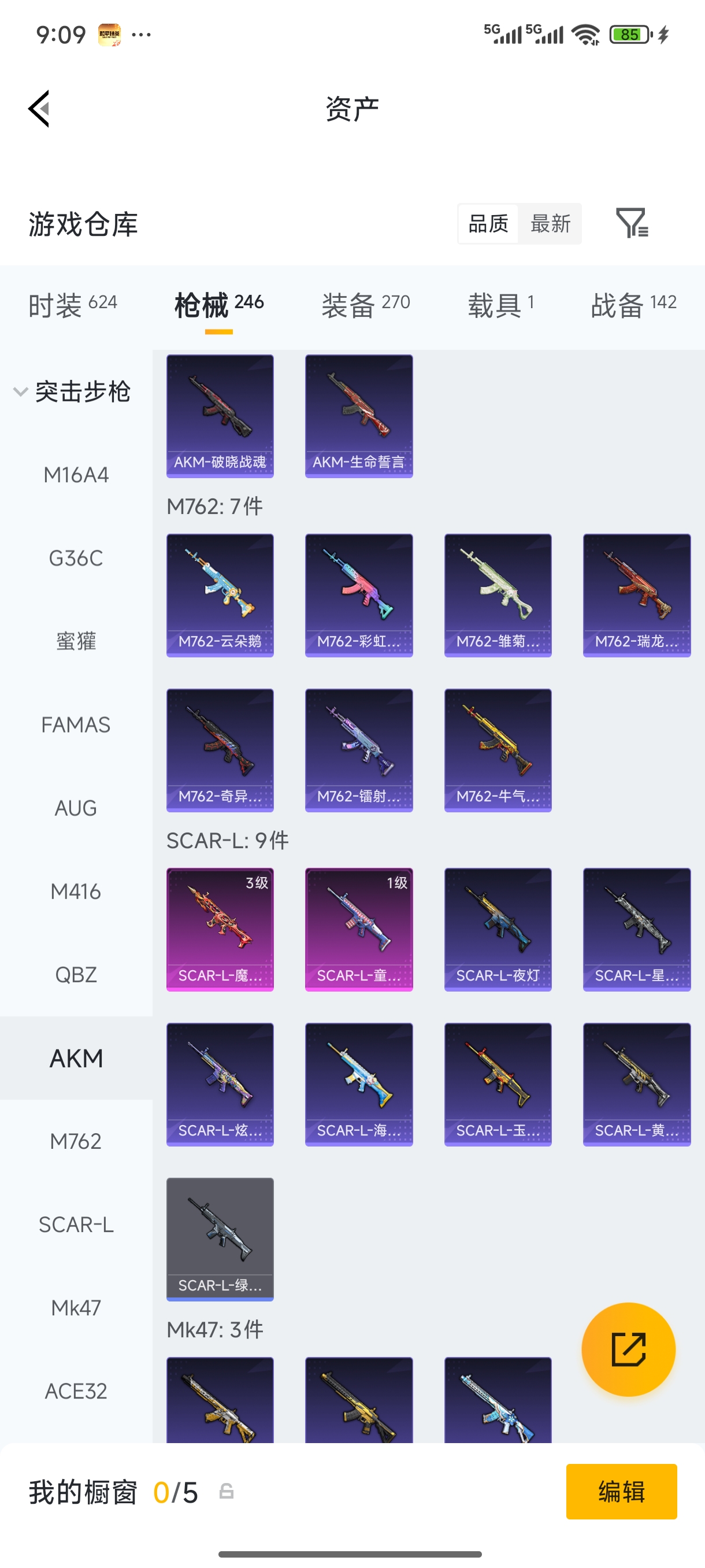Collapse the 突击步枪 category
The image size is (705, 1568).
coord(72,391)
